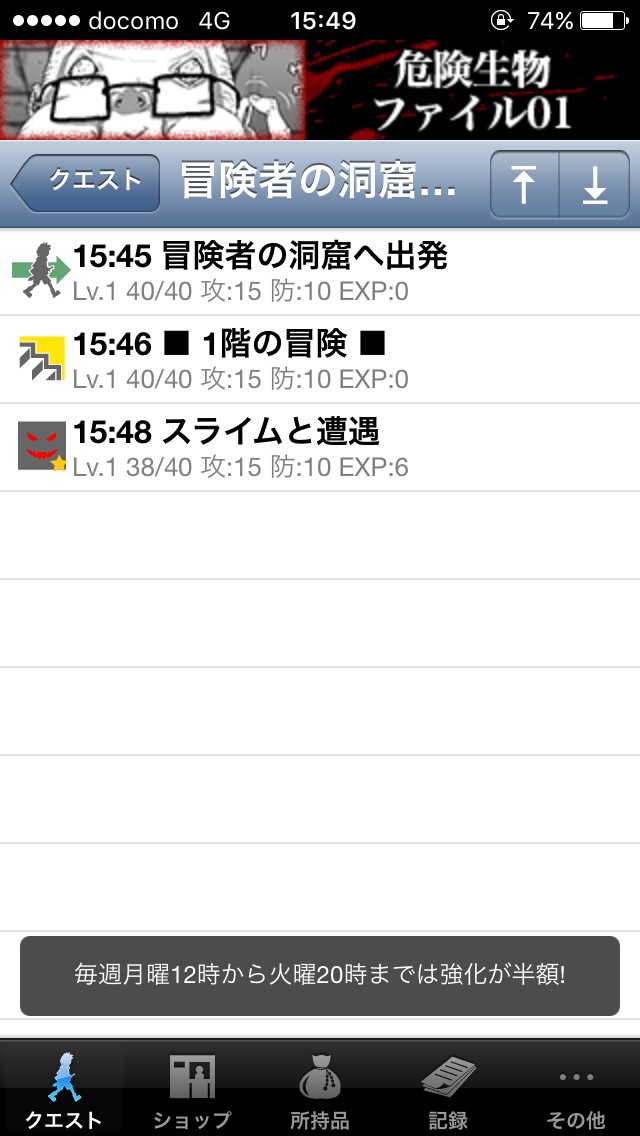Show the その他 tab
Viewport: 640px width, 1136px height.
pyautogui.click(x=576, y=1090)
